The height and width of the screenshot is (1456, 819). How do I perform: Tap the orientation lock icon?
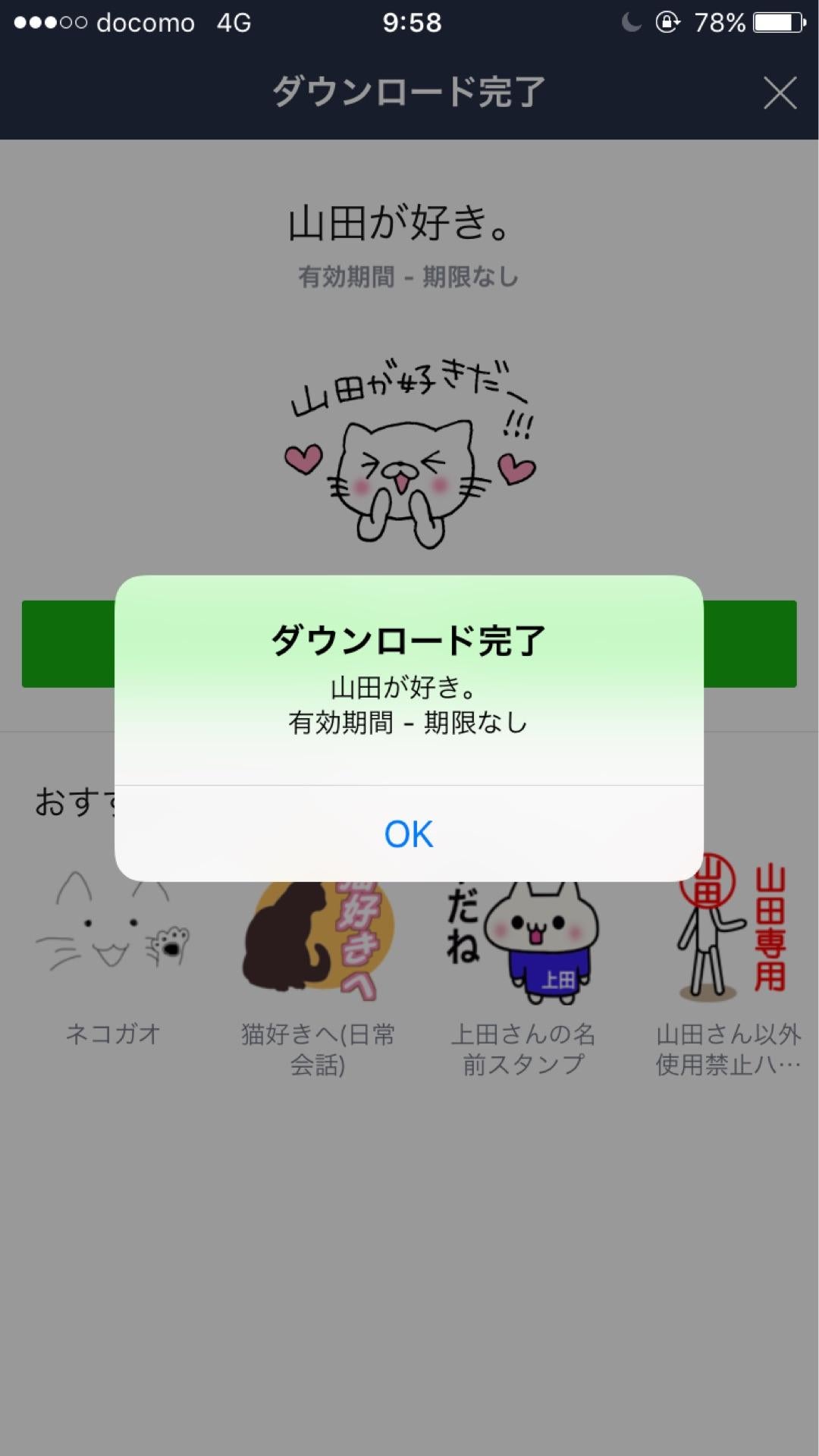coord(666,23)
